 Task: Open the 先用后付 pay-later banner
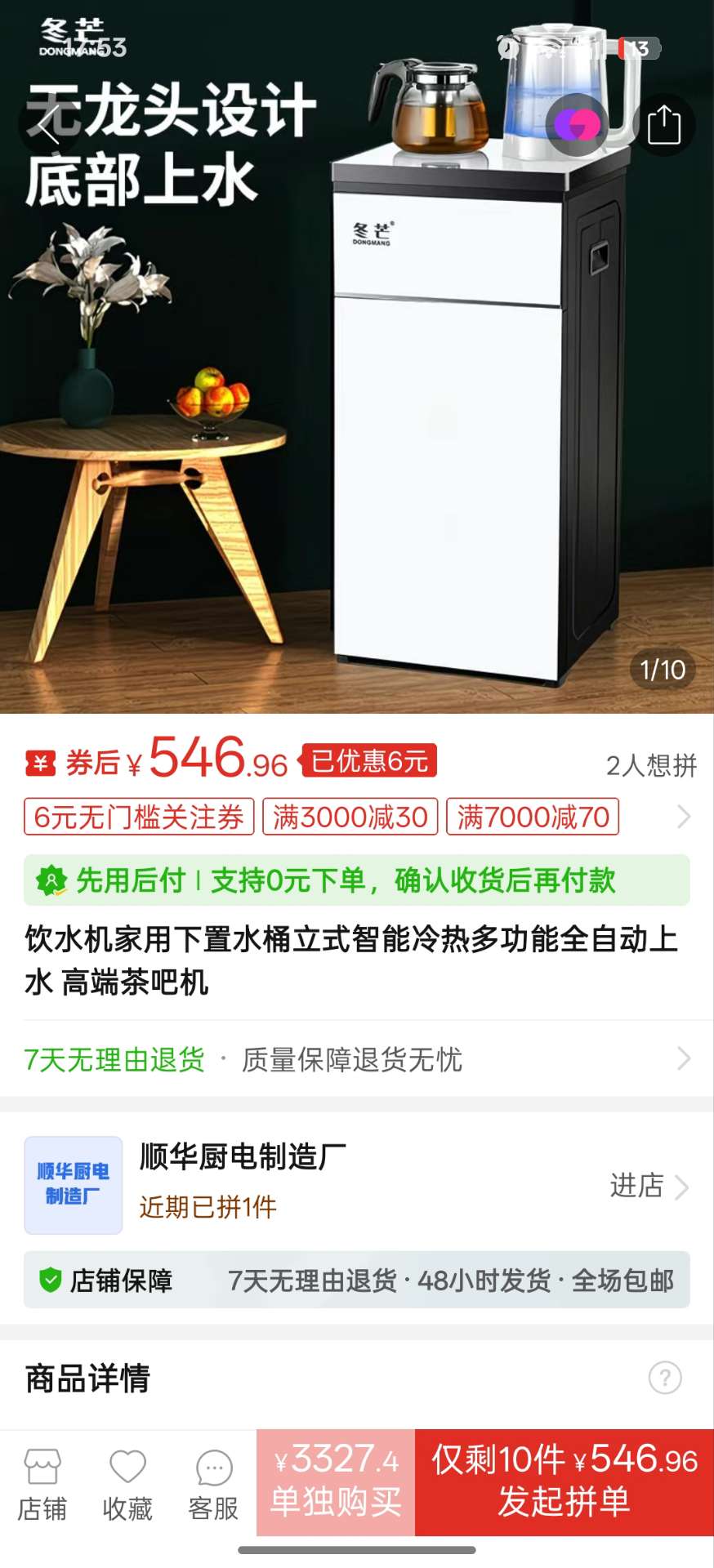coord(357,880)
